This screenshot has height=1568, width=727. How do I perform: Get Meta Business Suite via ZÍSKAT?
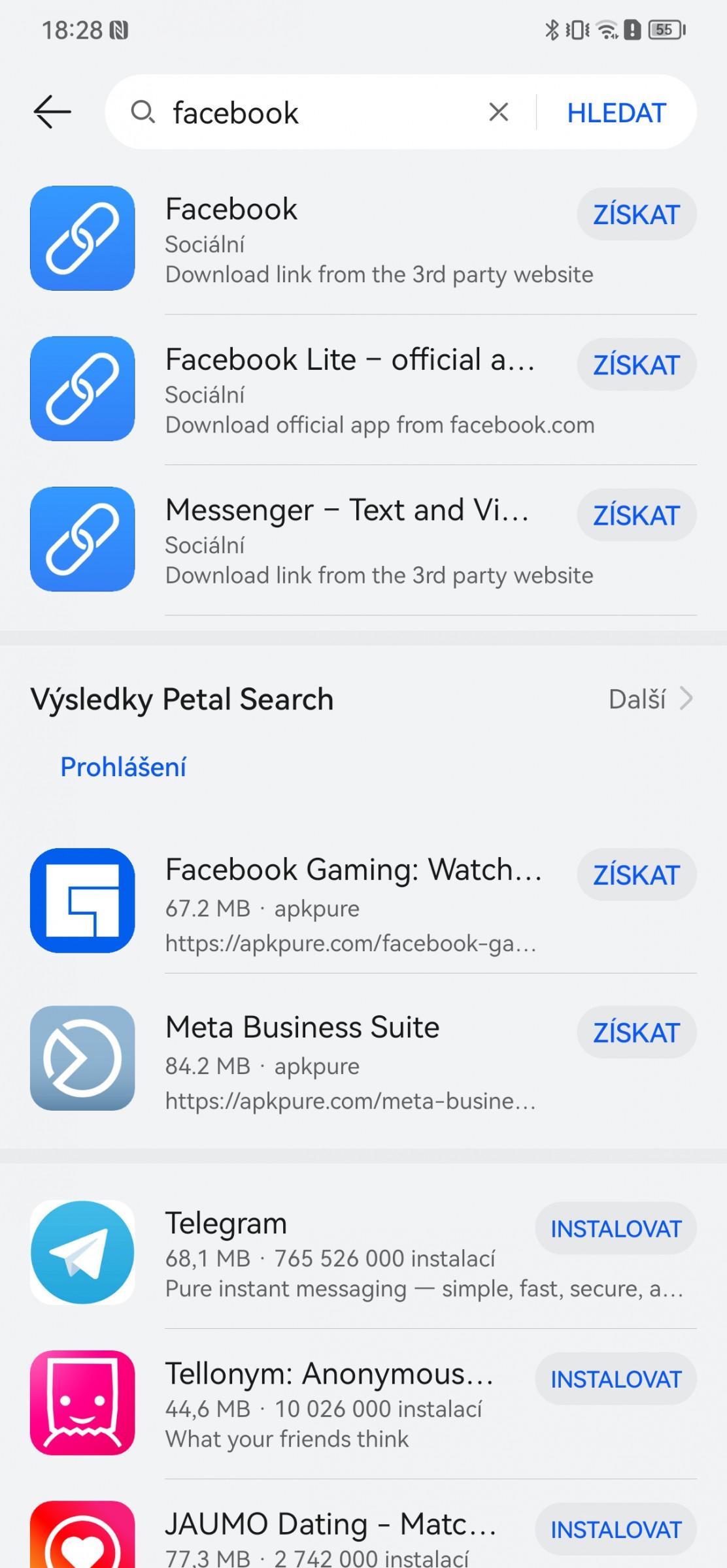pos(636,1032)
